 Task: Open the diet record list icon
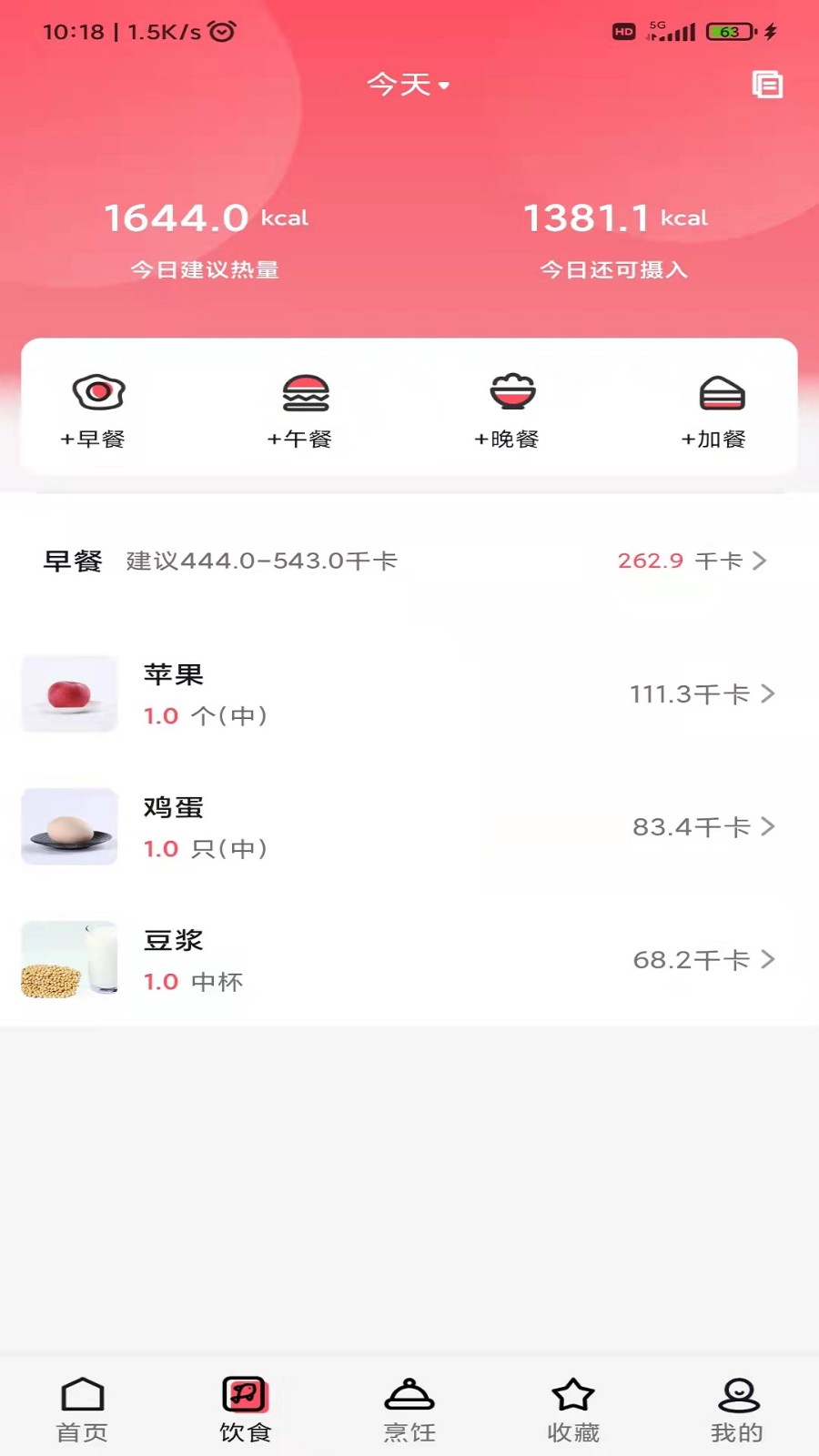(x=767, y=85)
